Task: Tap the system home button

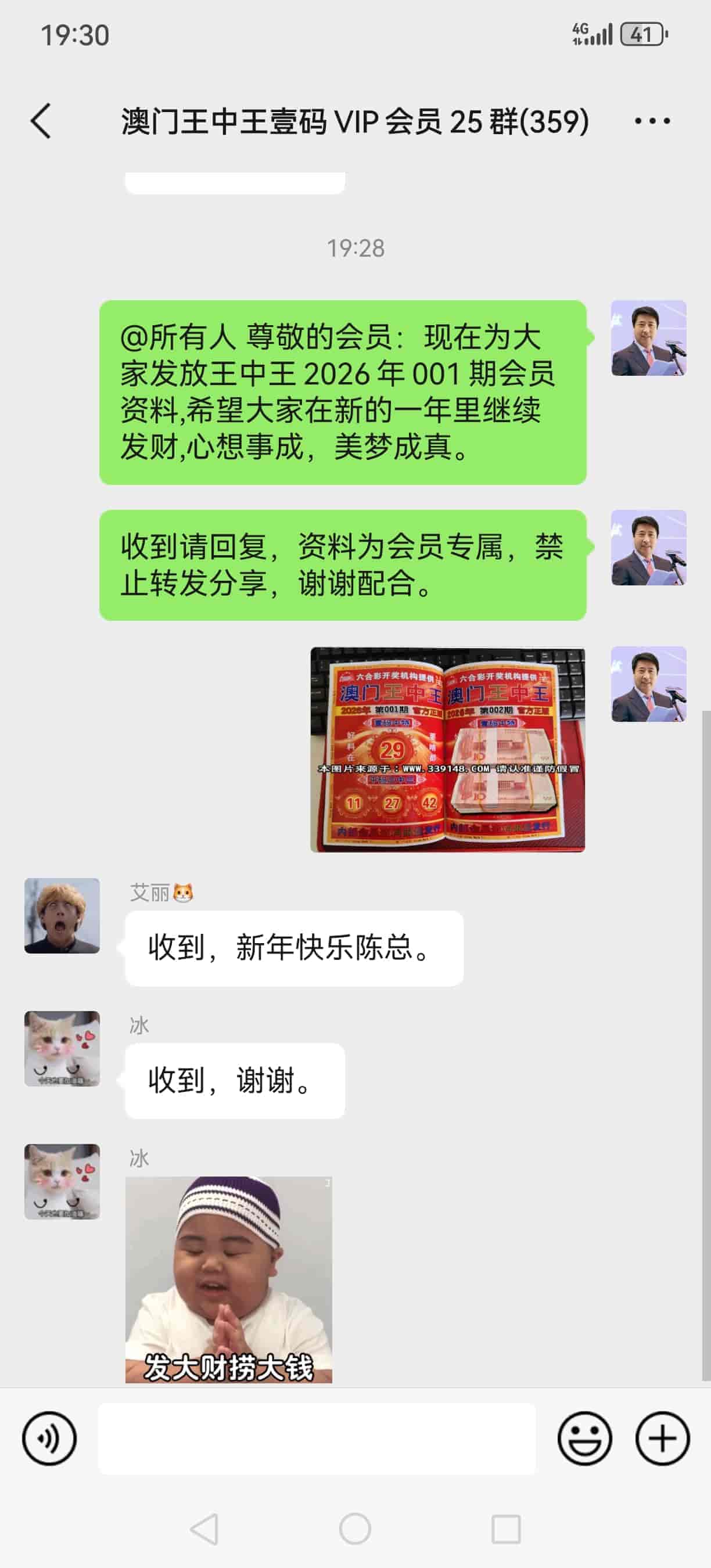Action: click(x=355, y=1529)
